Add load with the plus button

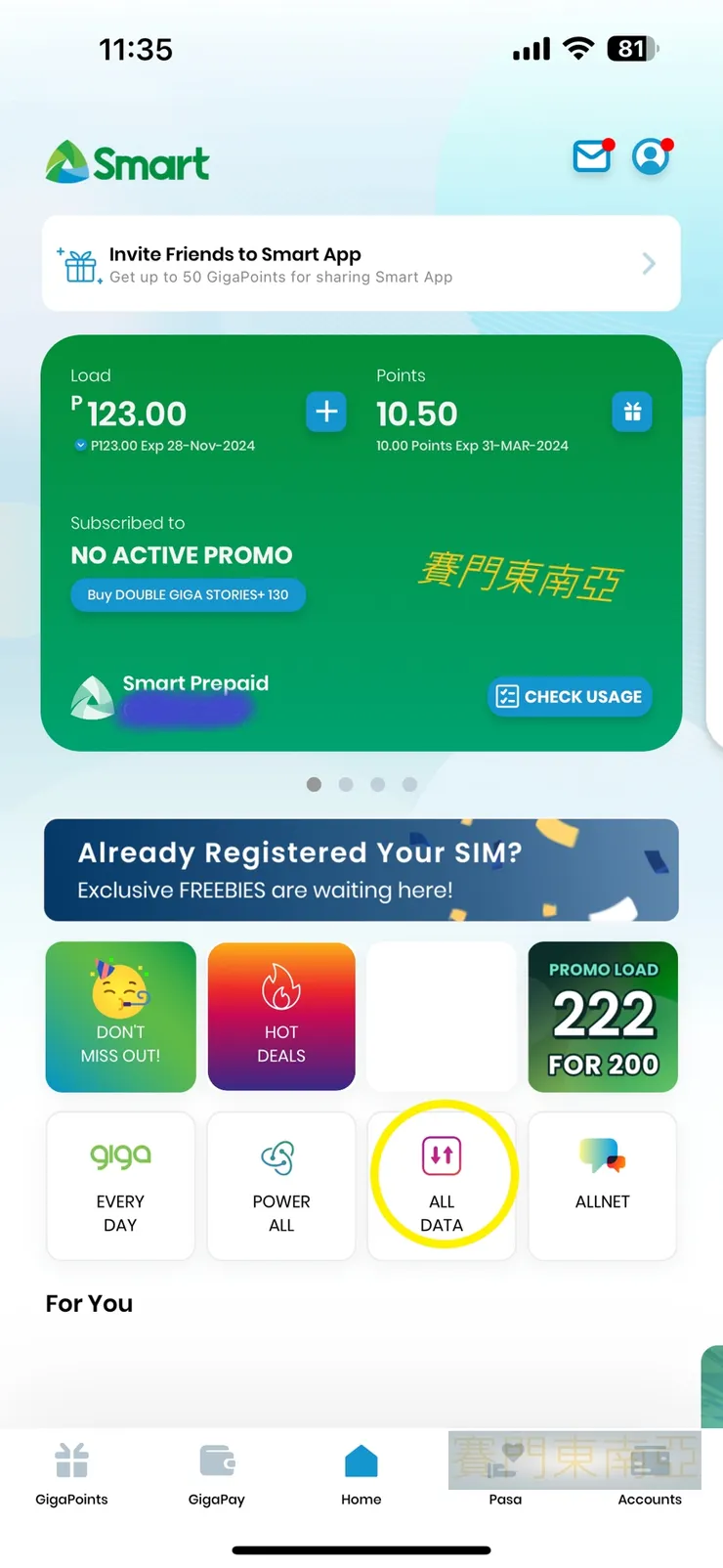326,412
